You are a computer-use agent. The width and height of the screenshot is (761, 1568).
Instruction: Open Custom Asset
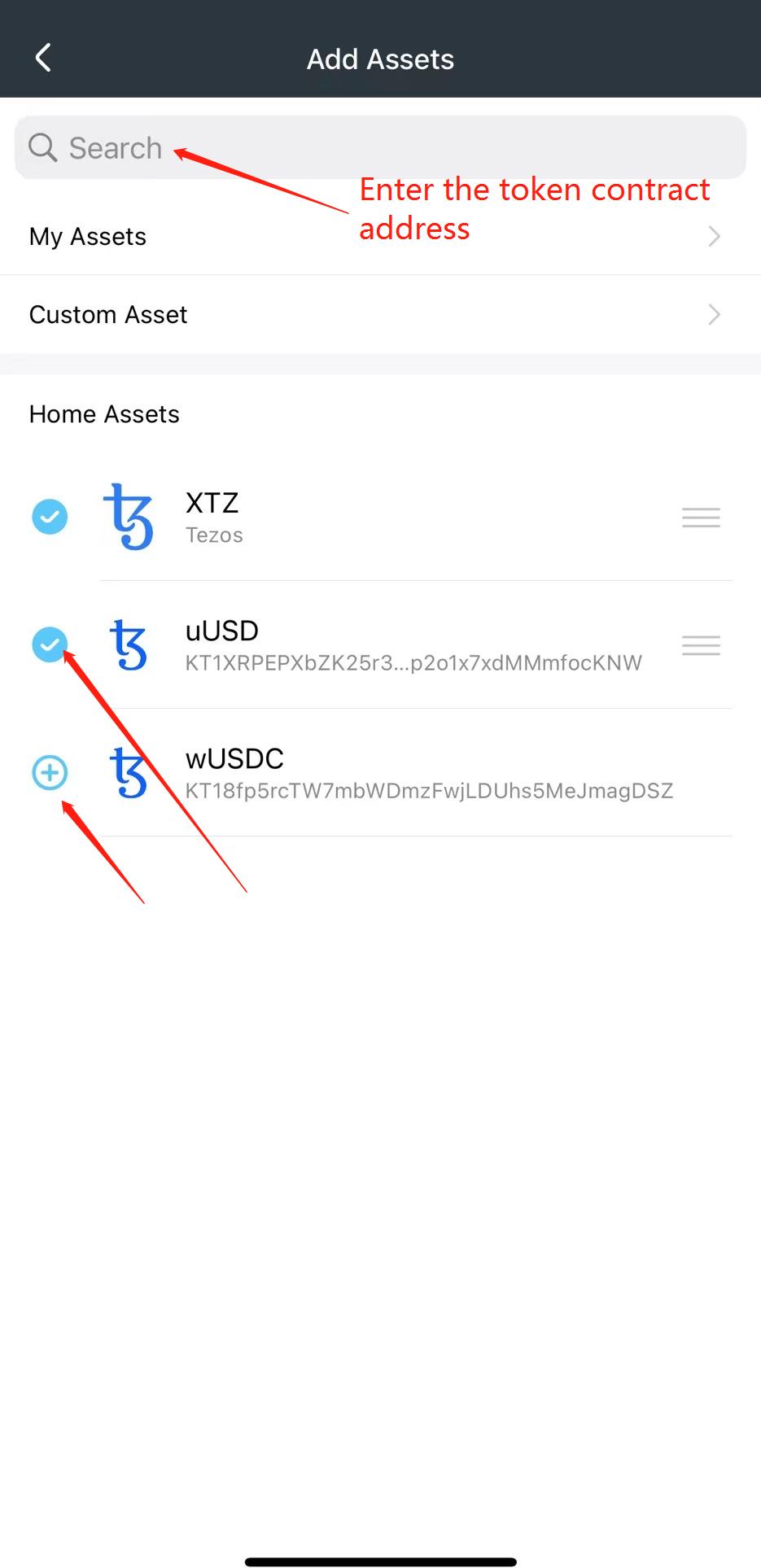[380, 315]
